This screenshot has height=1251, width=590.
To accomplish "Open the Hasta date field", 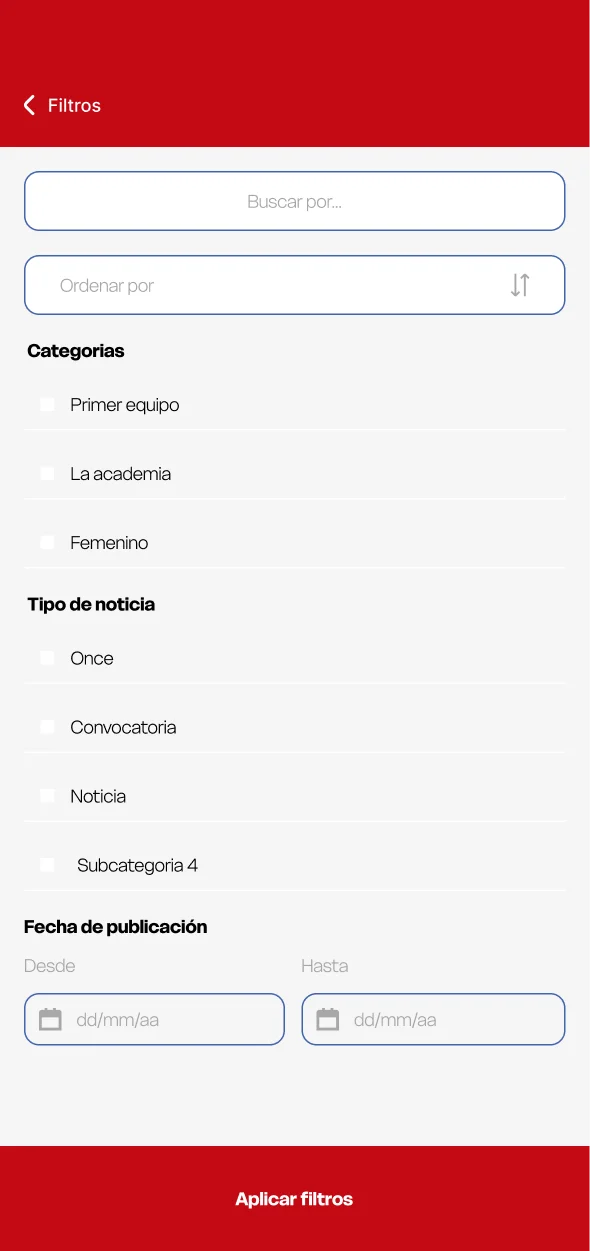I will 434,1019.
